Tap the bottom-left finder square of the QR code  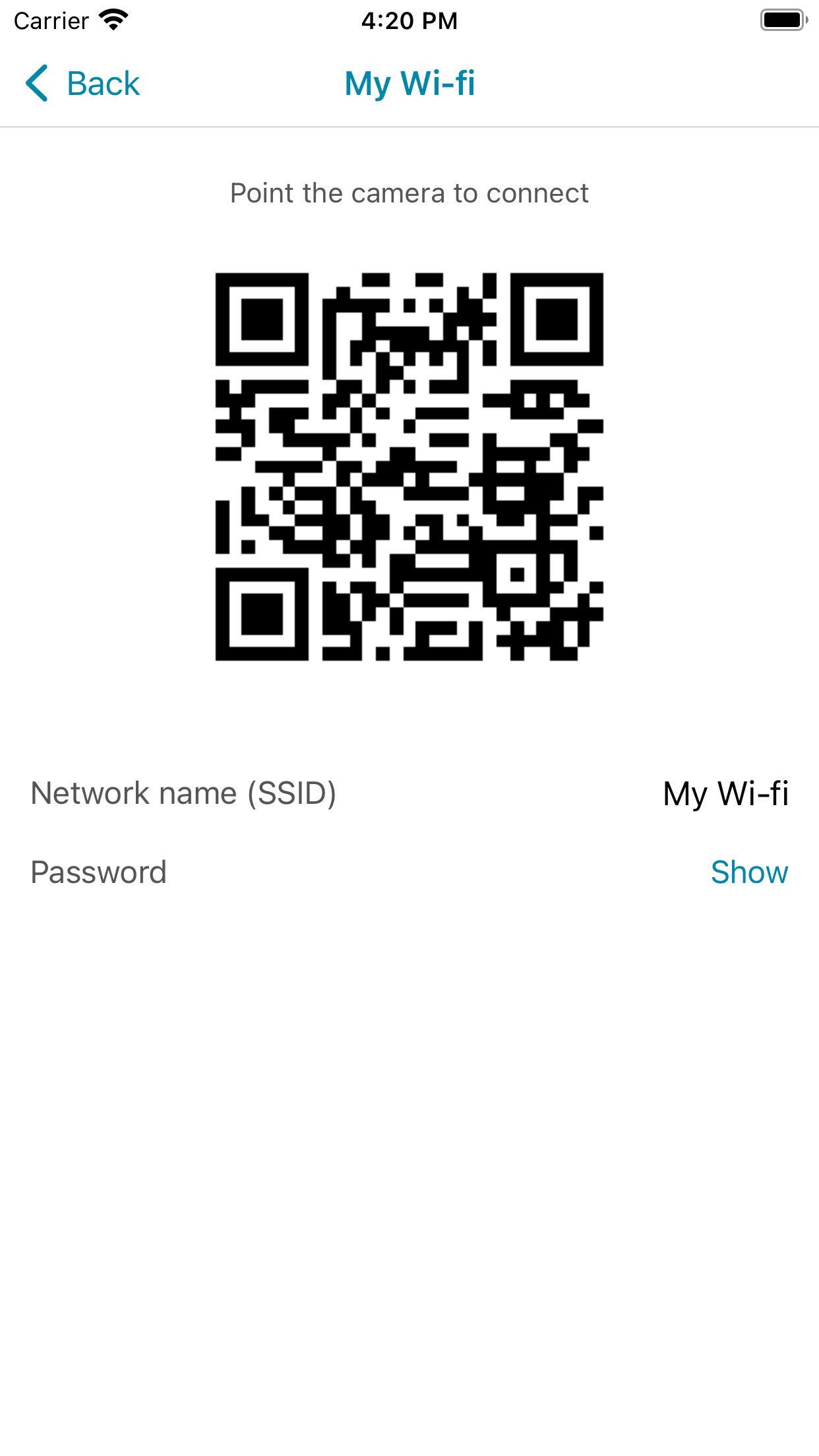coord(262,613)
